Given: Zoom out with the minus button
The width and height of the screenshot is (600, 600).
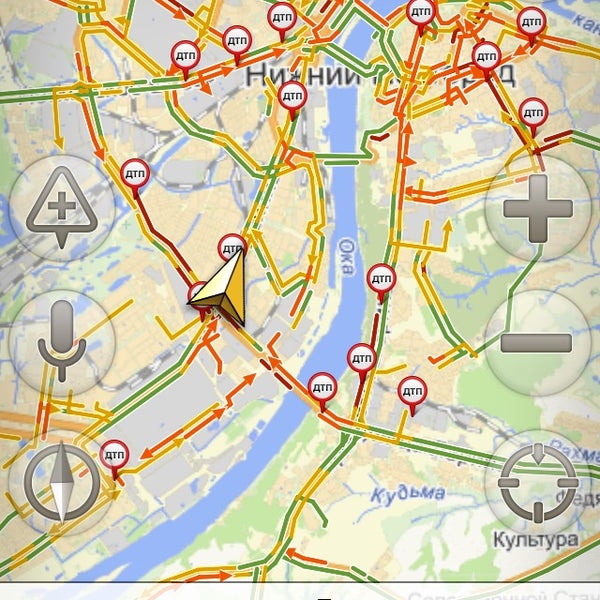Looking at the screenshot, I should pos(537,342).
